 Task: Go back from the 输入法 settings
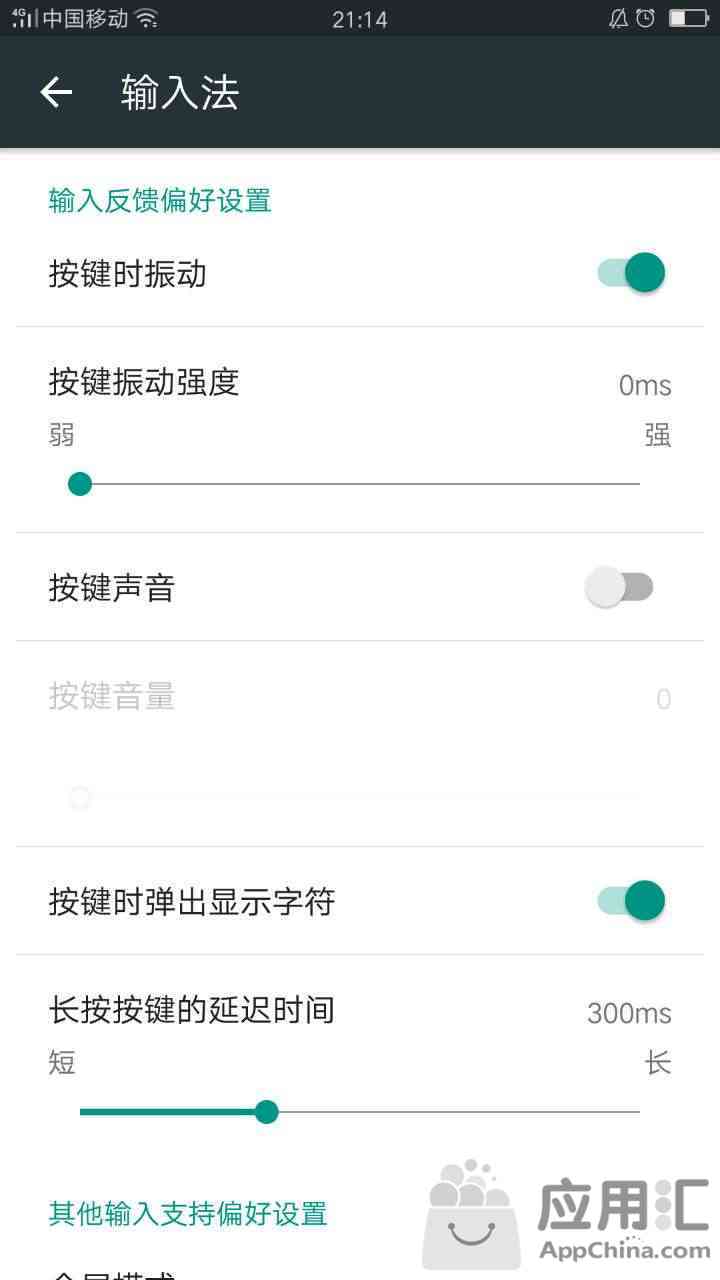56,92
